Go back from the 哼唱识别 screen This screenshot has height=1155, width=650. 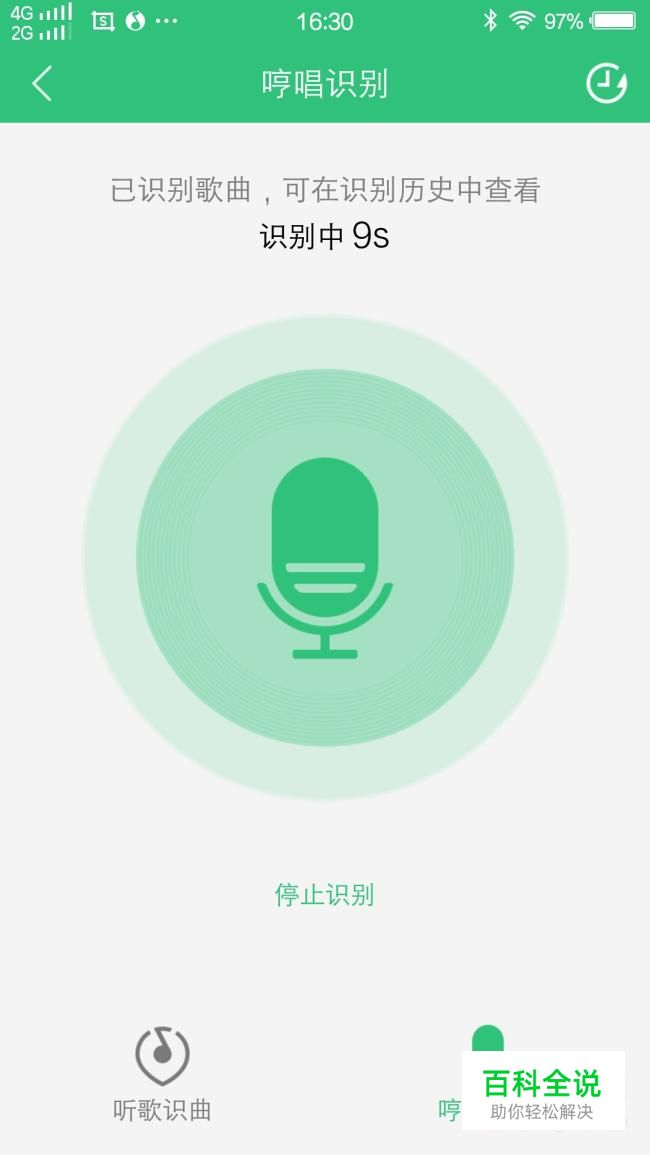click(42, 84)
